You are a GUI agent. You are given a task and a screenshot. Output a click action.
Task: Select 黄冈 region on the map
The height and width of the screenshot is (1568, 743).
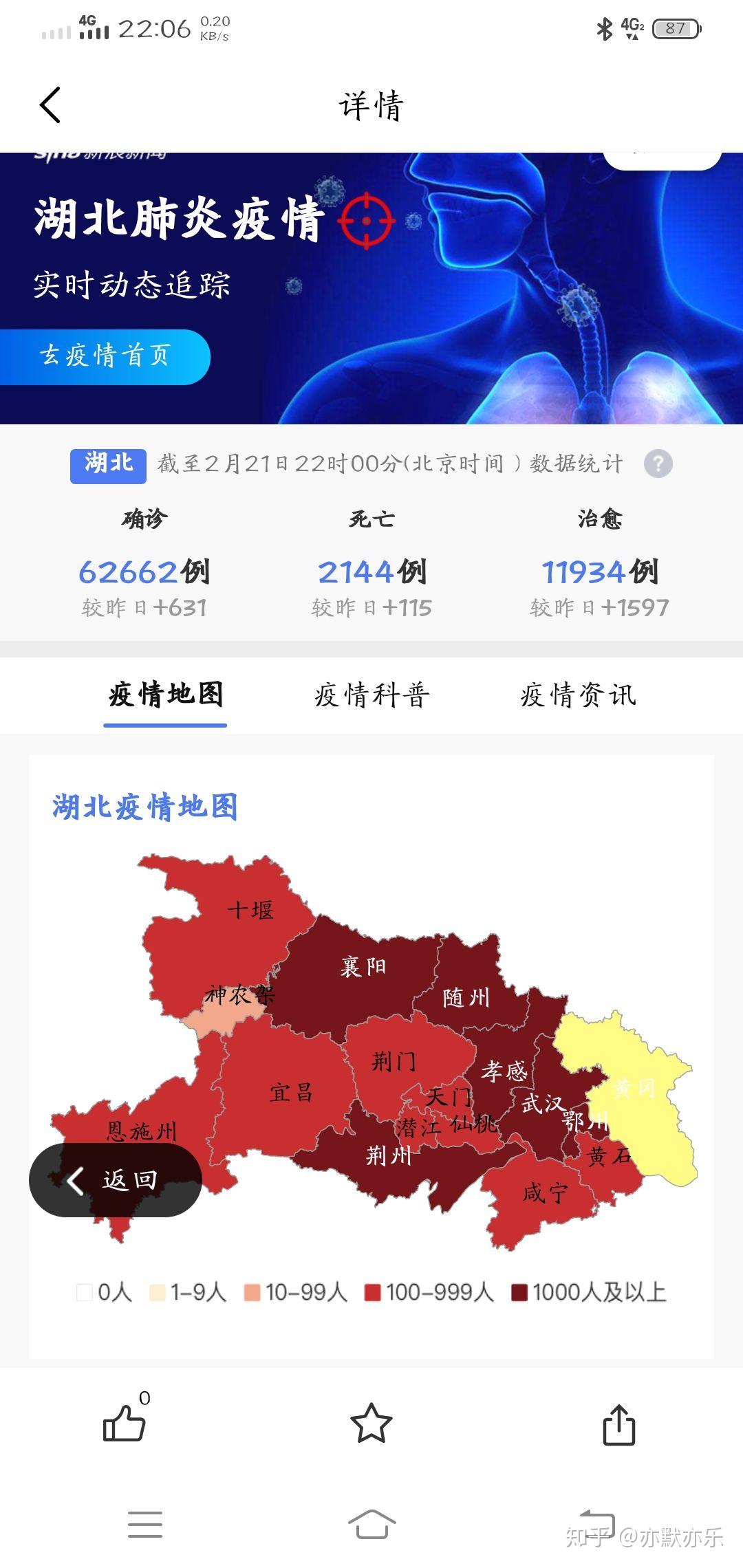[x=634, y=1089]
